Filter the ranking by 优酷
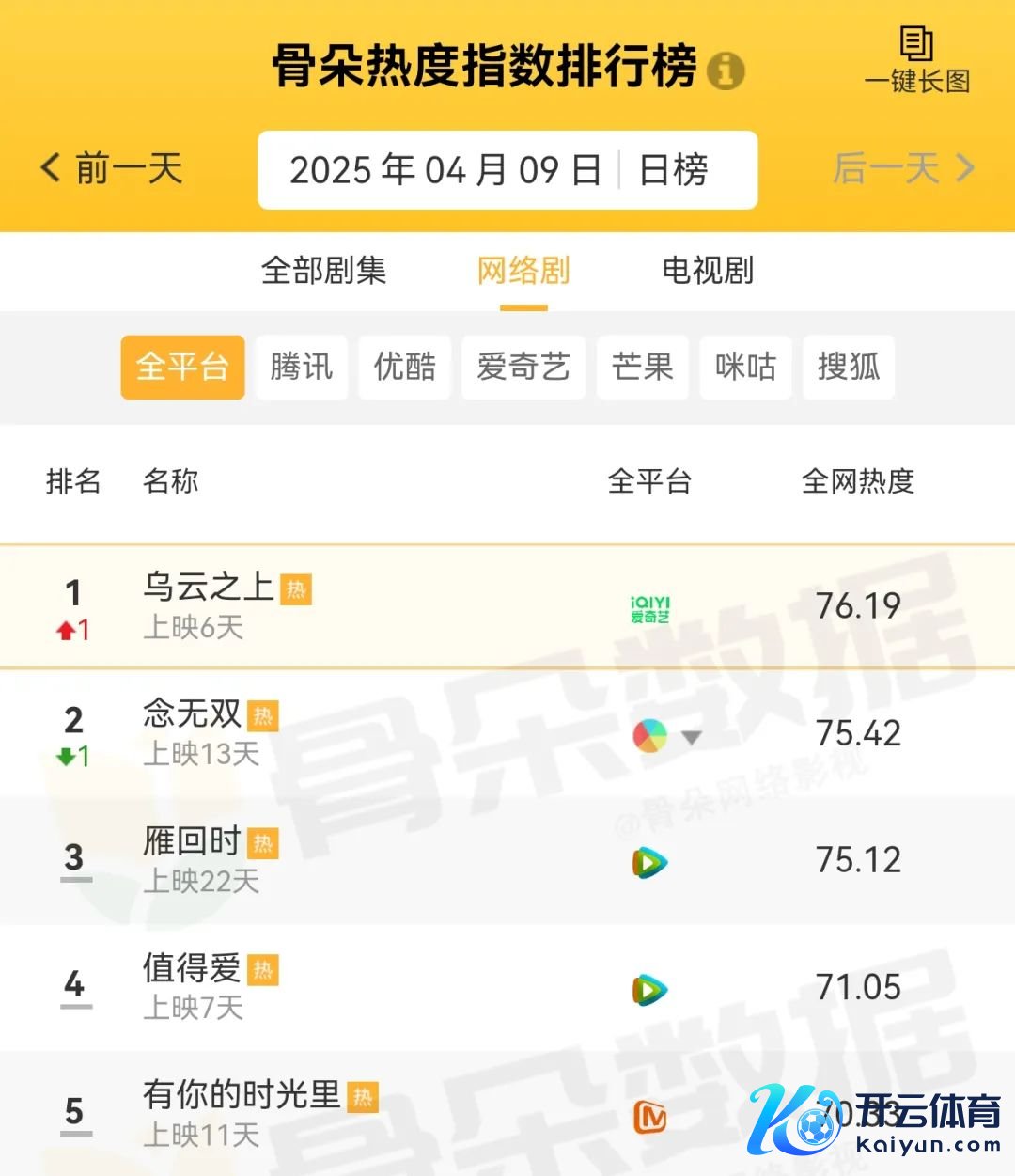 click(404, 367)
